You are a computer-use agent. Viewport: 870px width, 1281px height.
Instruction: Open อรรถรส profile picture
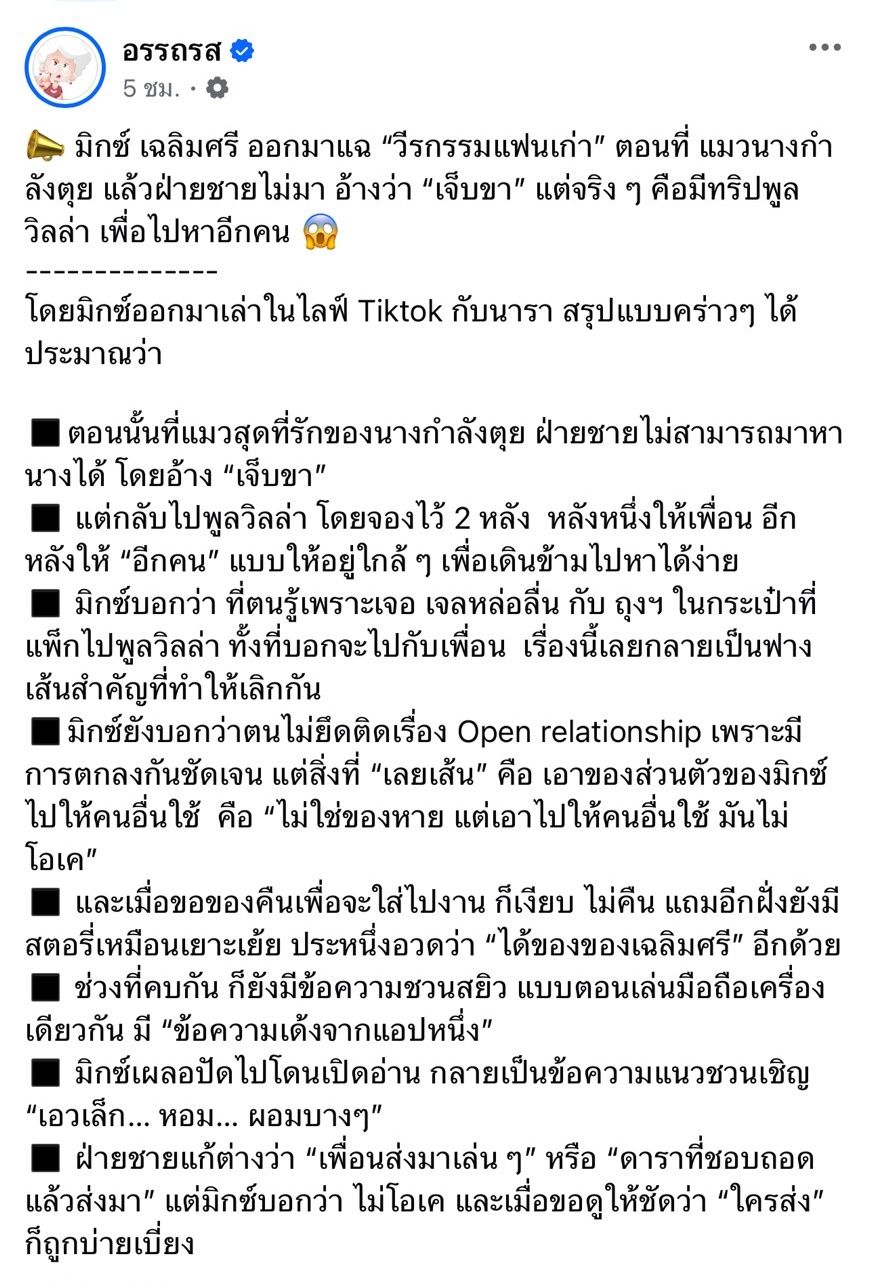(x=64, y=67)
